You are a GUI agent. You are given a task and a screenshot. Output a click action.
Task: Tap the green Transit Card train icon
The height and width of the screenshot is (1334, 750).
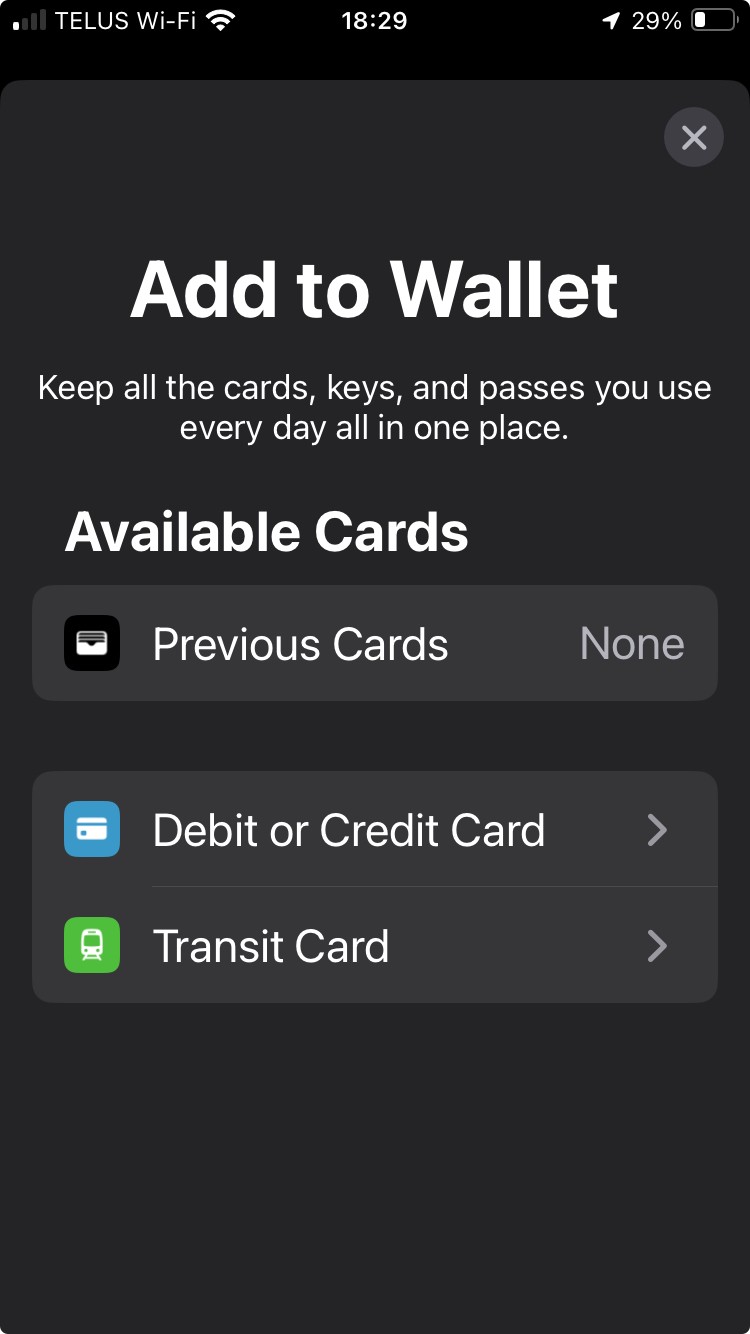pyautogui.click(x=92, y=945)
